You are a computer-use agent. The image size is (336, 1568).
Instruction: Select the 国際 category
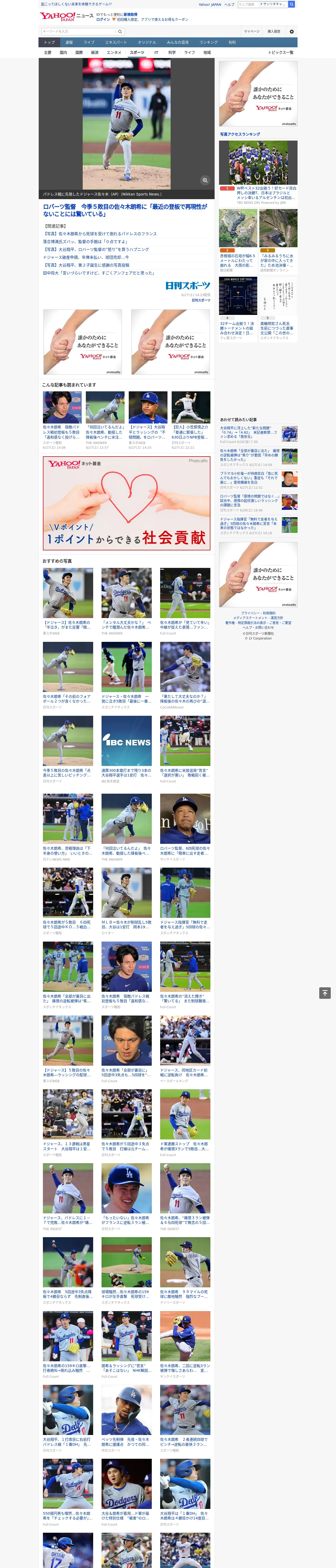pos(79,52)
